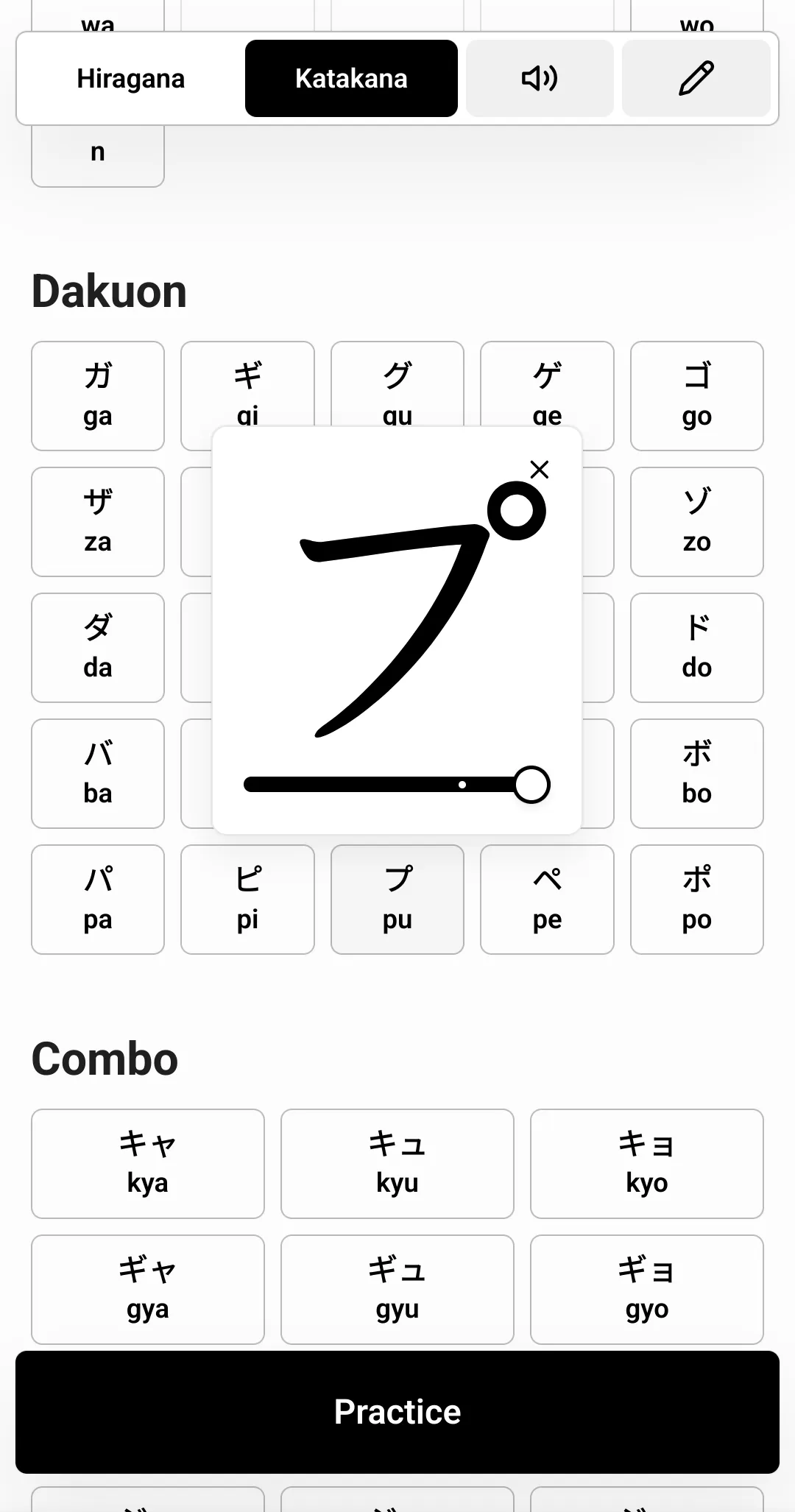Select the pencil drawing mode icon
The width and height of the screenshot is (795, 1512).
(695, 77)
